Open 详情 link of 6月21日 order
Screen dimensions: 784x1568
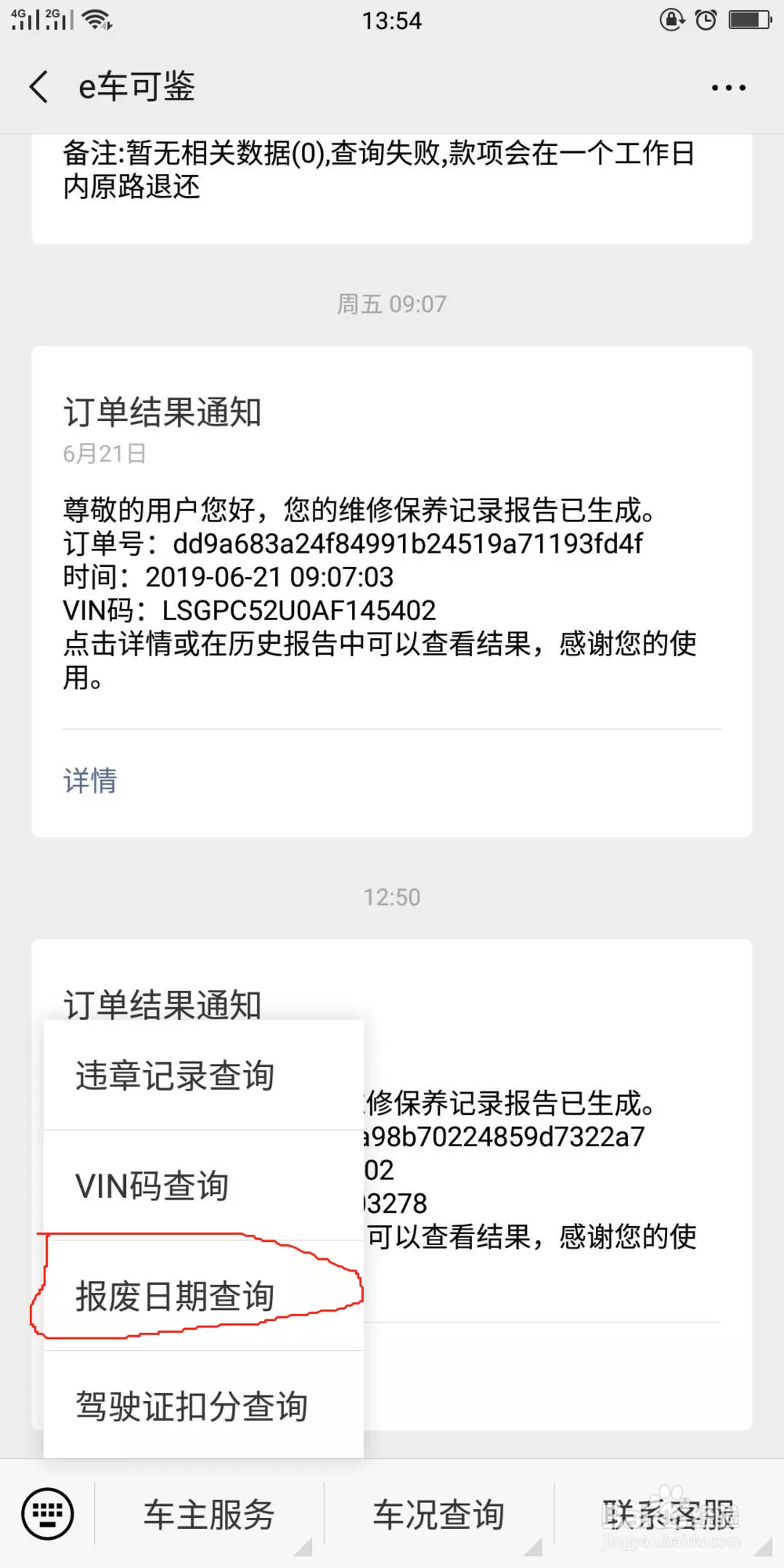(90, 781)
